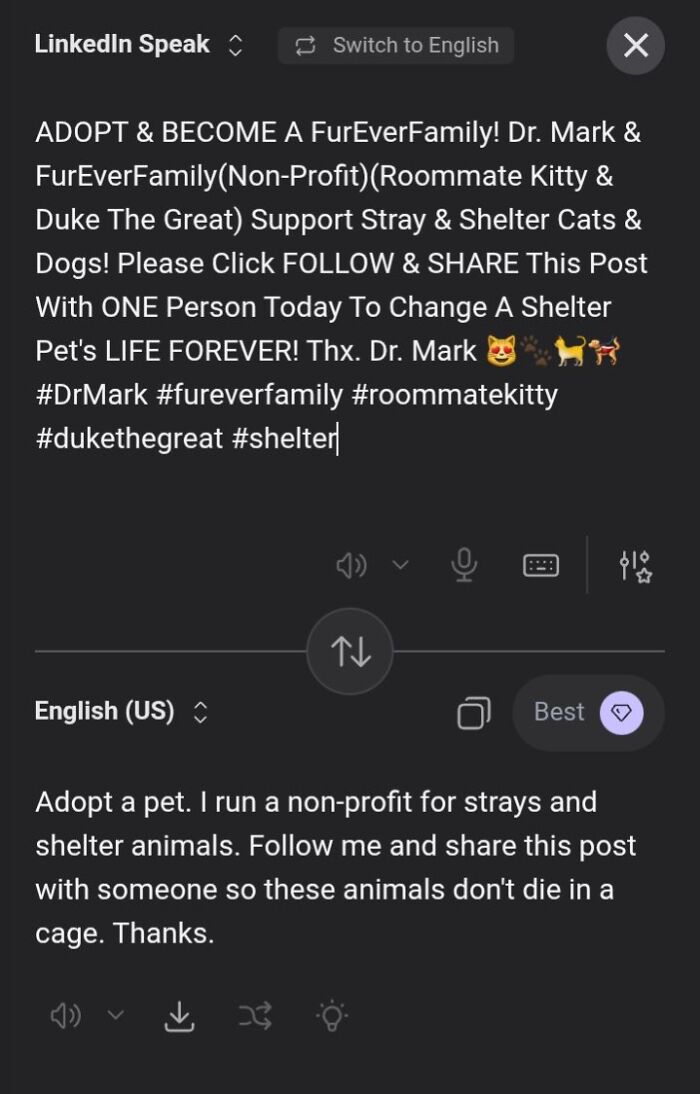700x1094 pixels.
Task: Open the LinkedIn Speak source language picker
Action: tap(138, 45)
